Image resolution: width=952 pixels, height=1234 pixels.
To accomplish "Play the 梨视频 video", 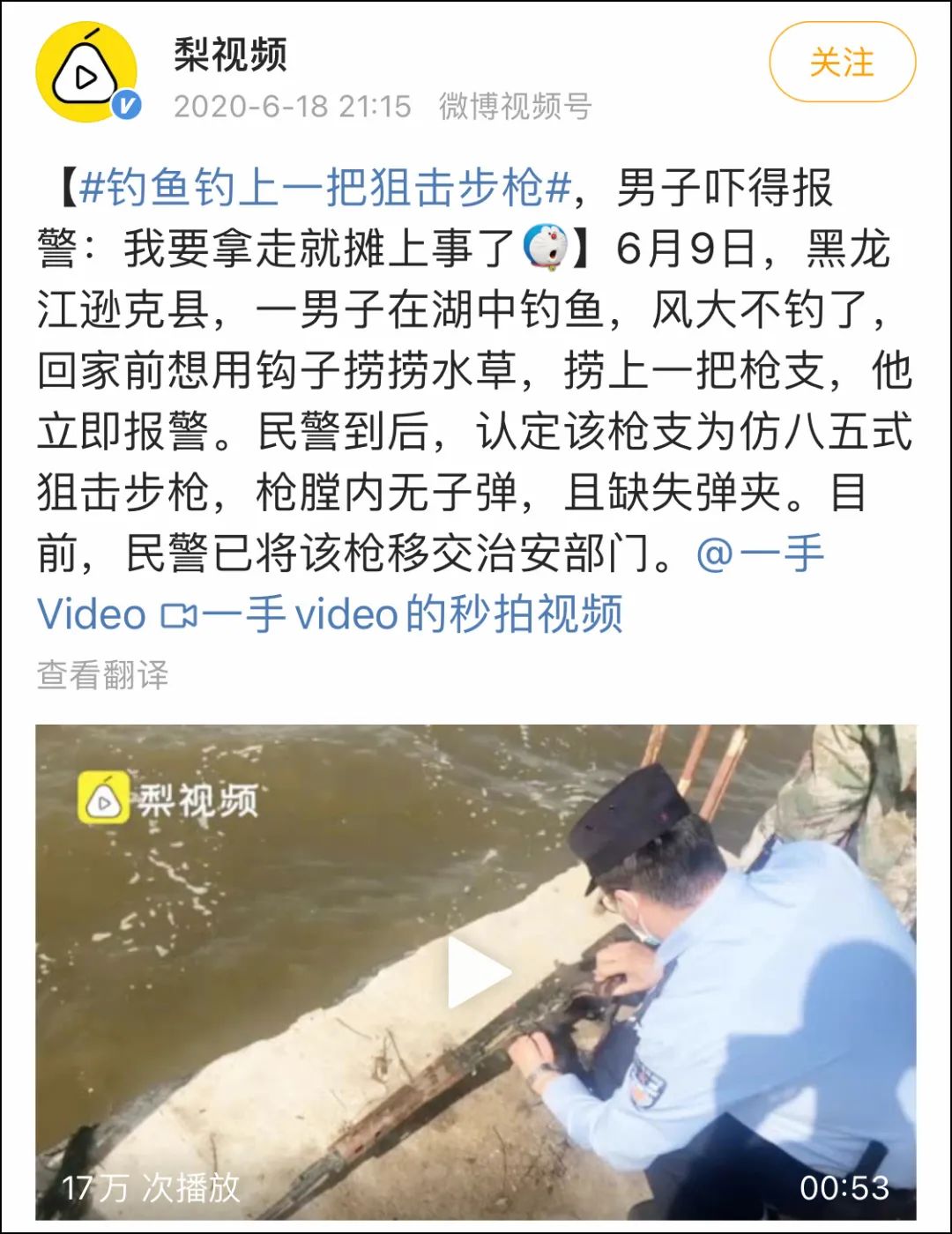I will click(476, 971).
